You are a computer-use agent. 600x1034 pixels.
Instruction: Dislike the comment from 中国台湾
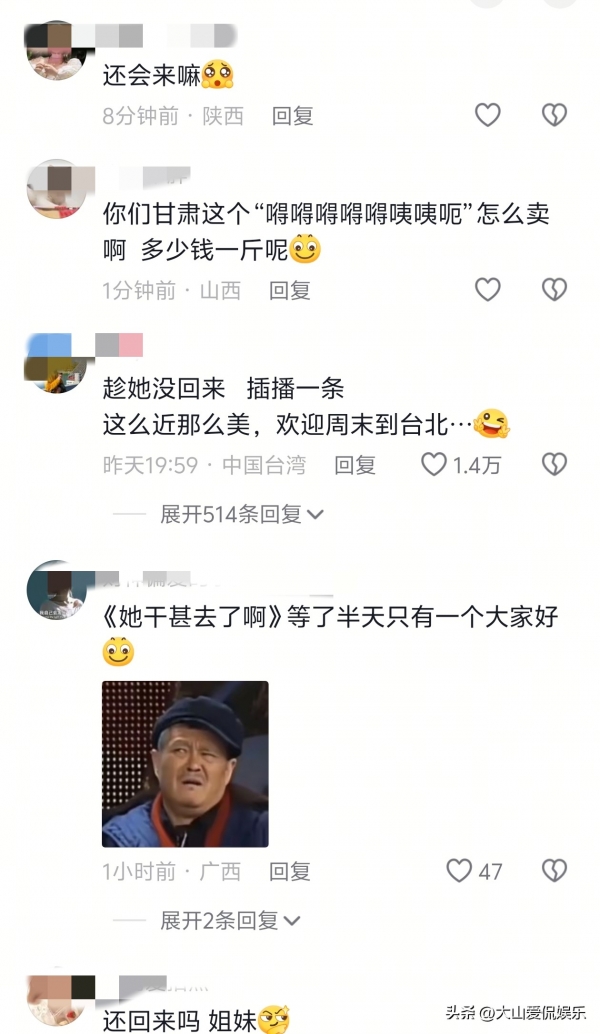[x=554, y=464]
